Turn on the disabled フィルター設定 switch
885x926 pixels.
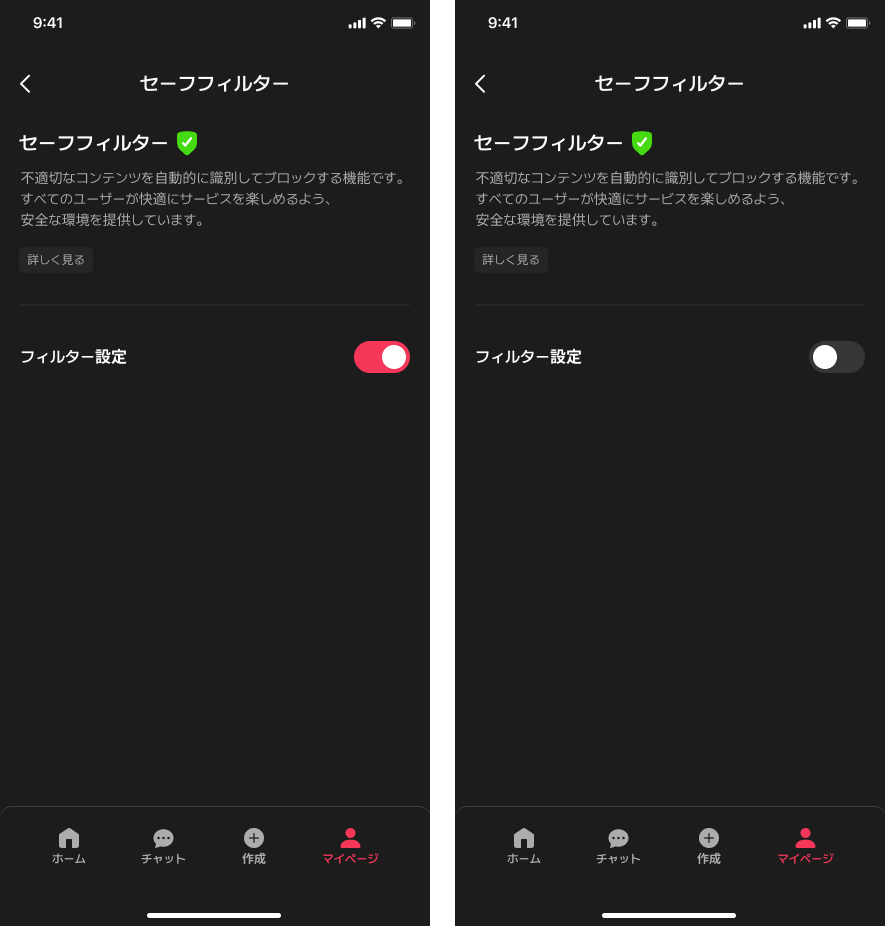(x=836, y=357)
